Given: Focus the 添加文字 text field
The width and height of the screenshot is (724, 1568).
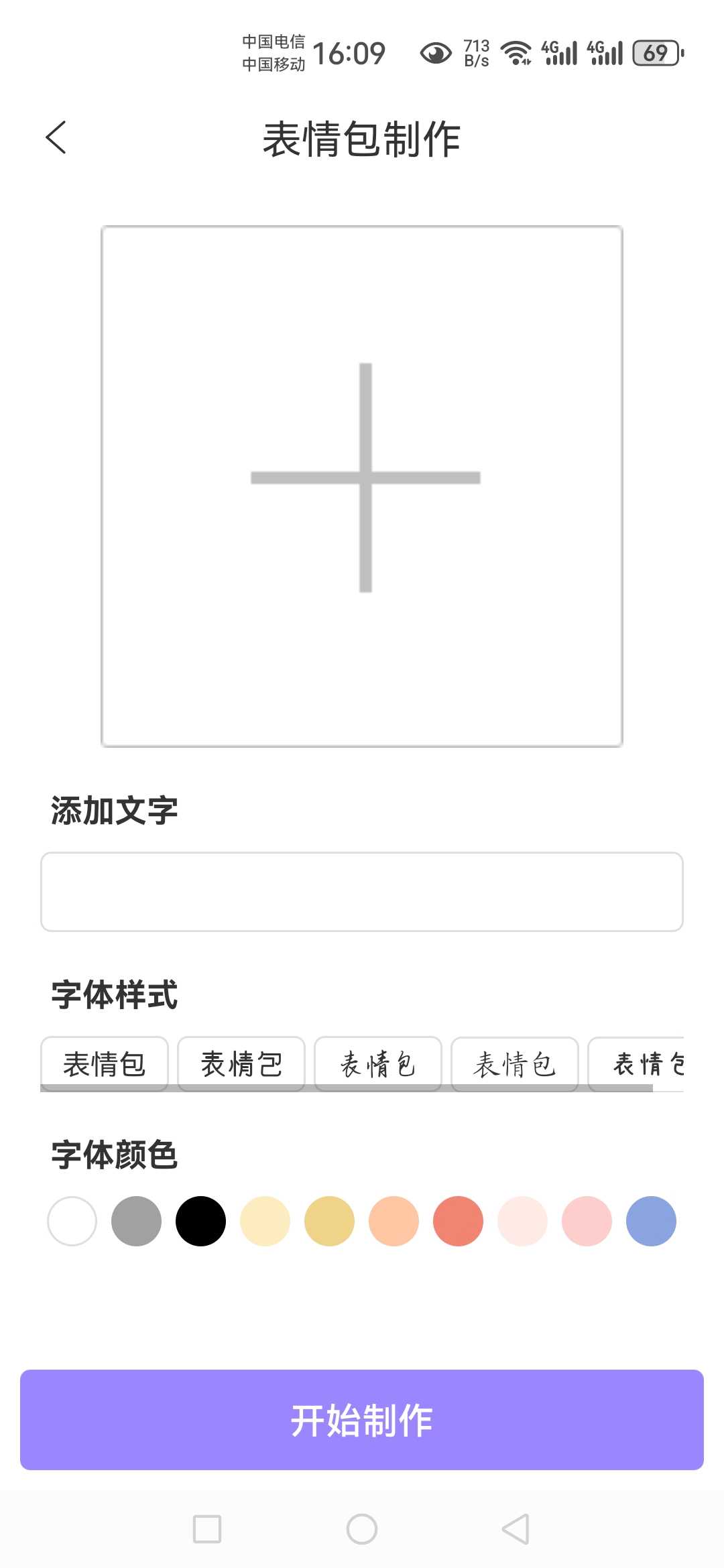Looking at the screenshot, I should click(362, 892).
